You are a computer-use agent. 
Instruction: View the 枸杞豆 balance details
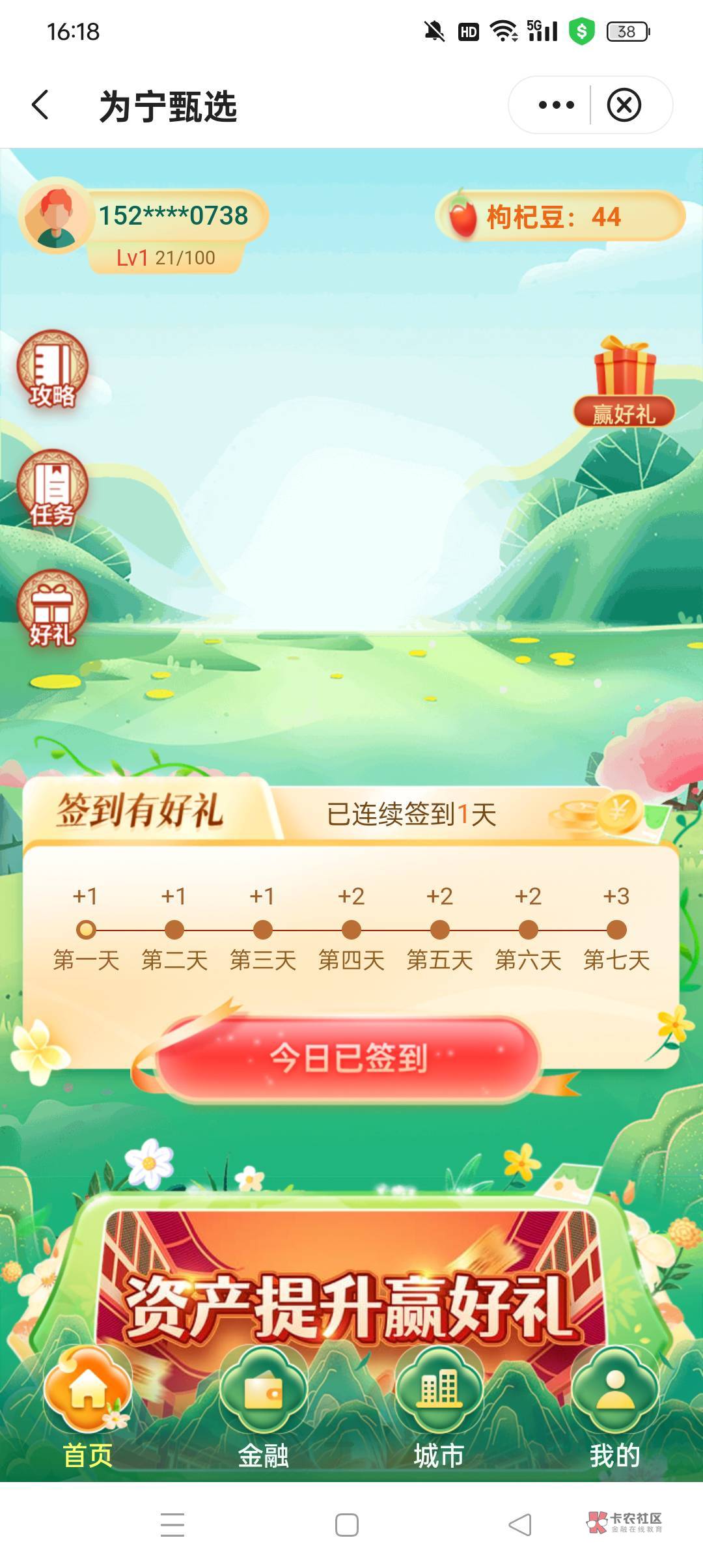tap(560, 217)
